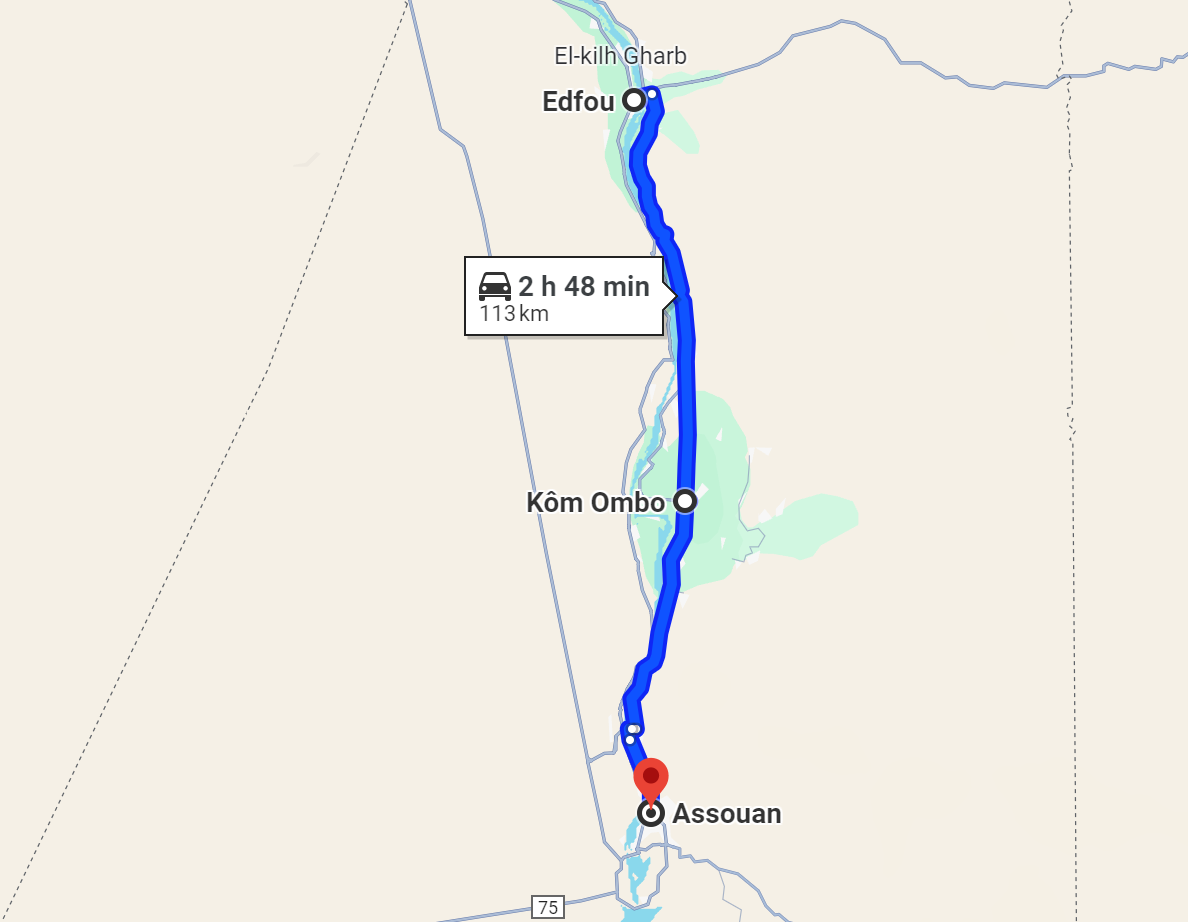This screenshot has width=1188, height=922.
Task: Select the Edfou waypoint marker
Action: coord(633,100)
